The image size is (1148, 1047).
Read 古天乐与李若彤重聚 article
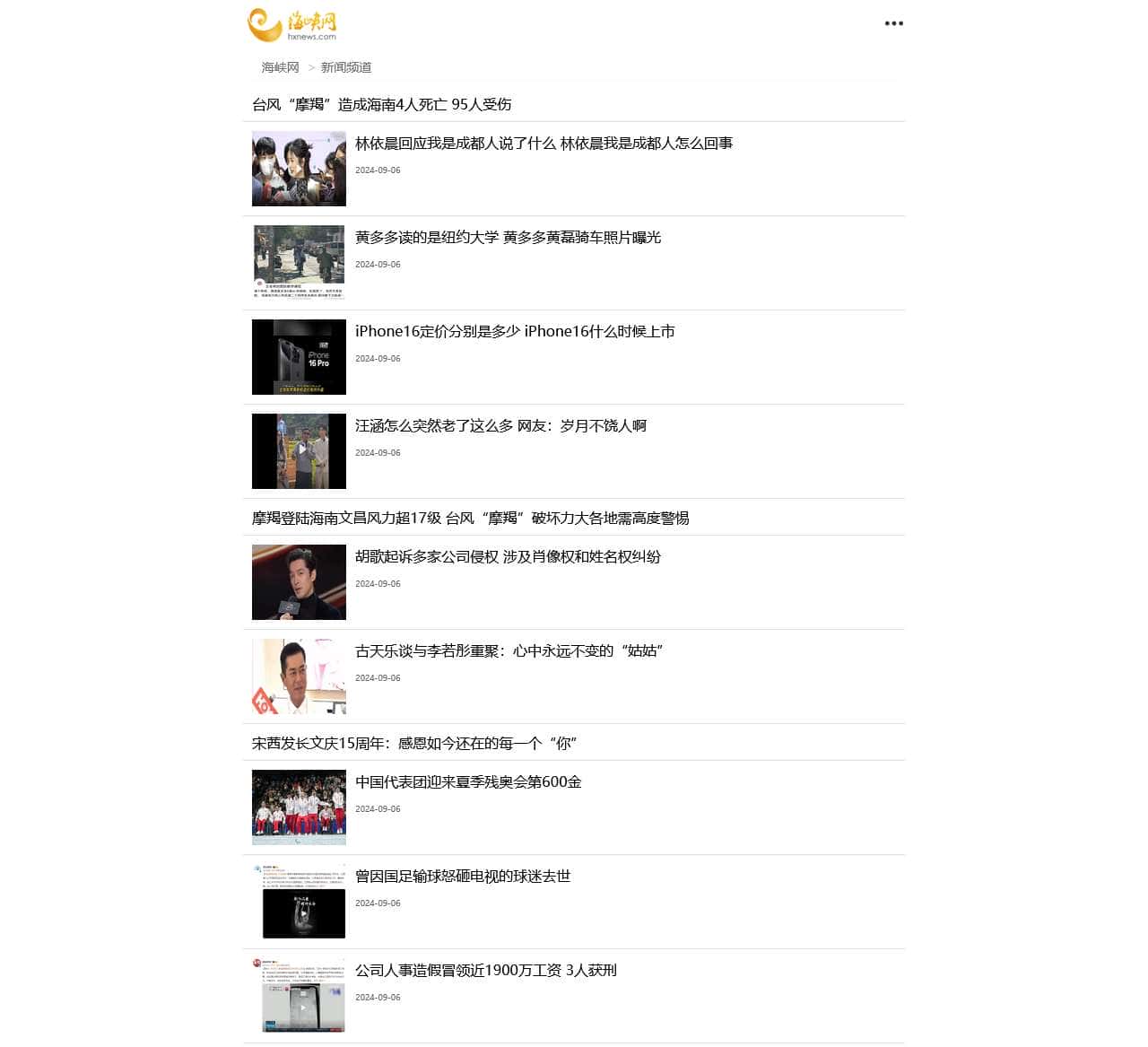coord(509,651)
